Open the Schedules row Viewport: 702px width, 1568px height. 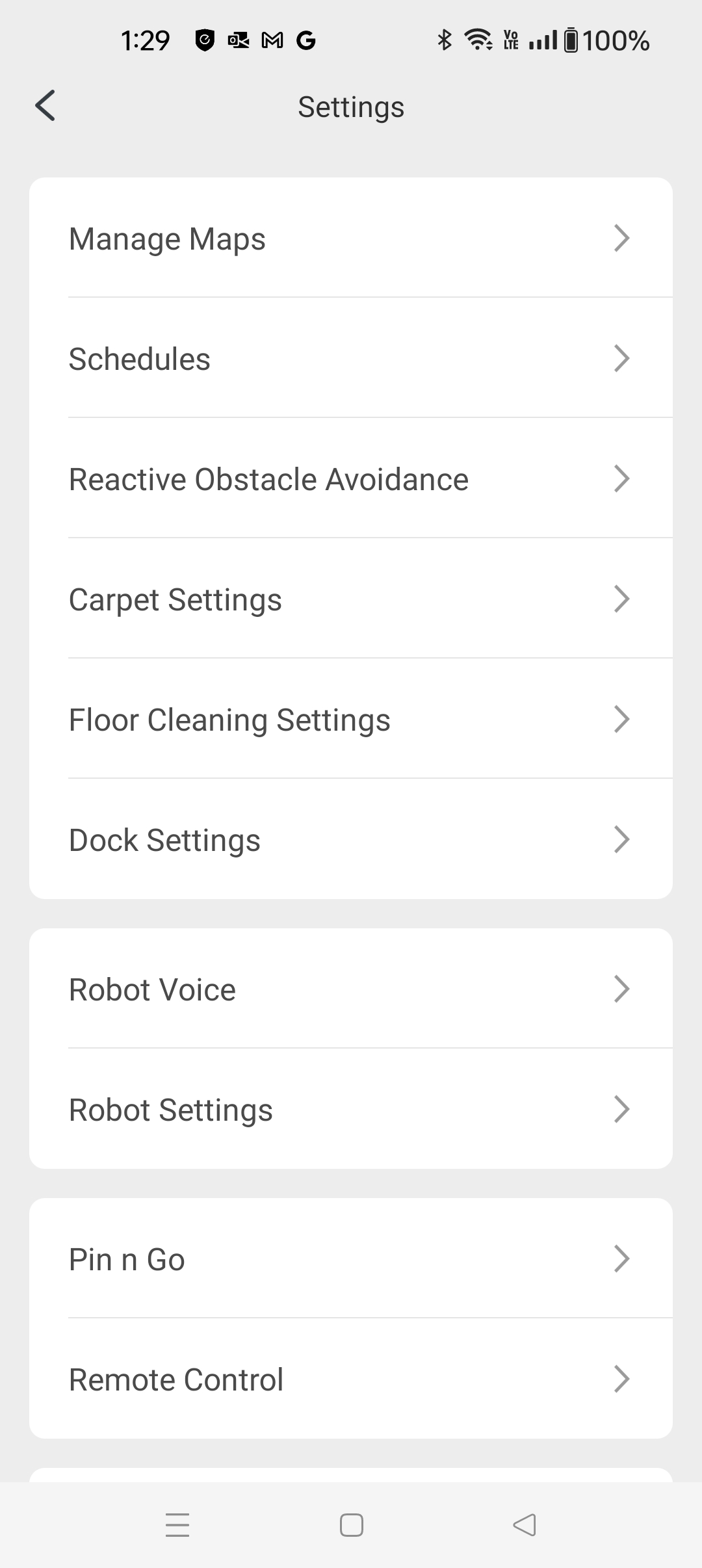click(x=351, y=359)
